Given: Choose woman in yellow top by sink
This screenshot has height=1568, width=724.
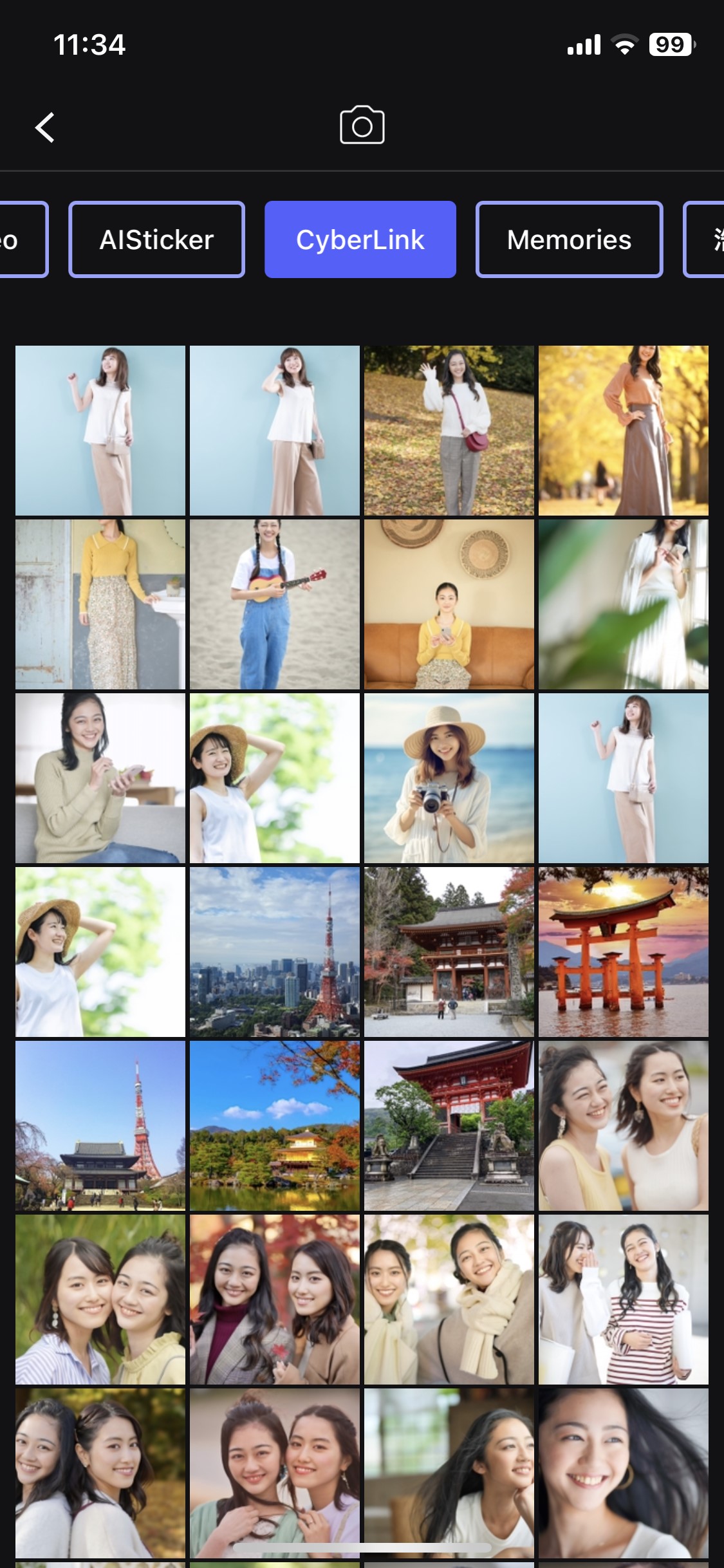Looking at the screenshot, I should (x=100, y=604).
